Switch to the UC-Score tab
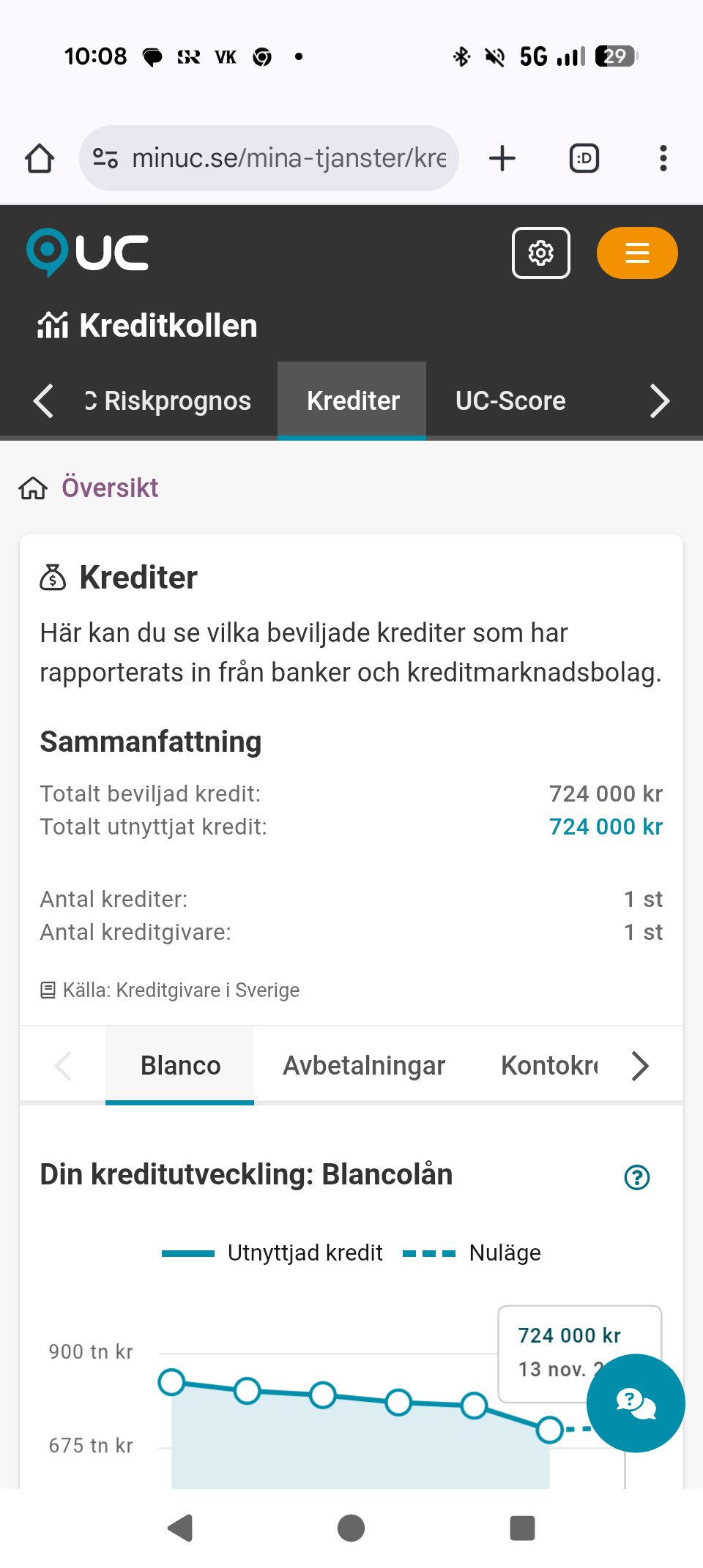 click(510, 401)
